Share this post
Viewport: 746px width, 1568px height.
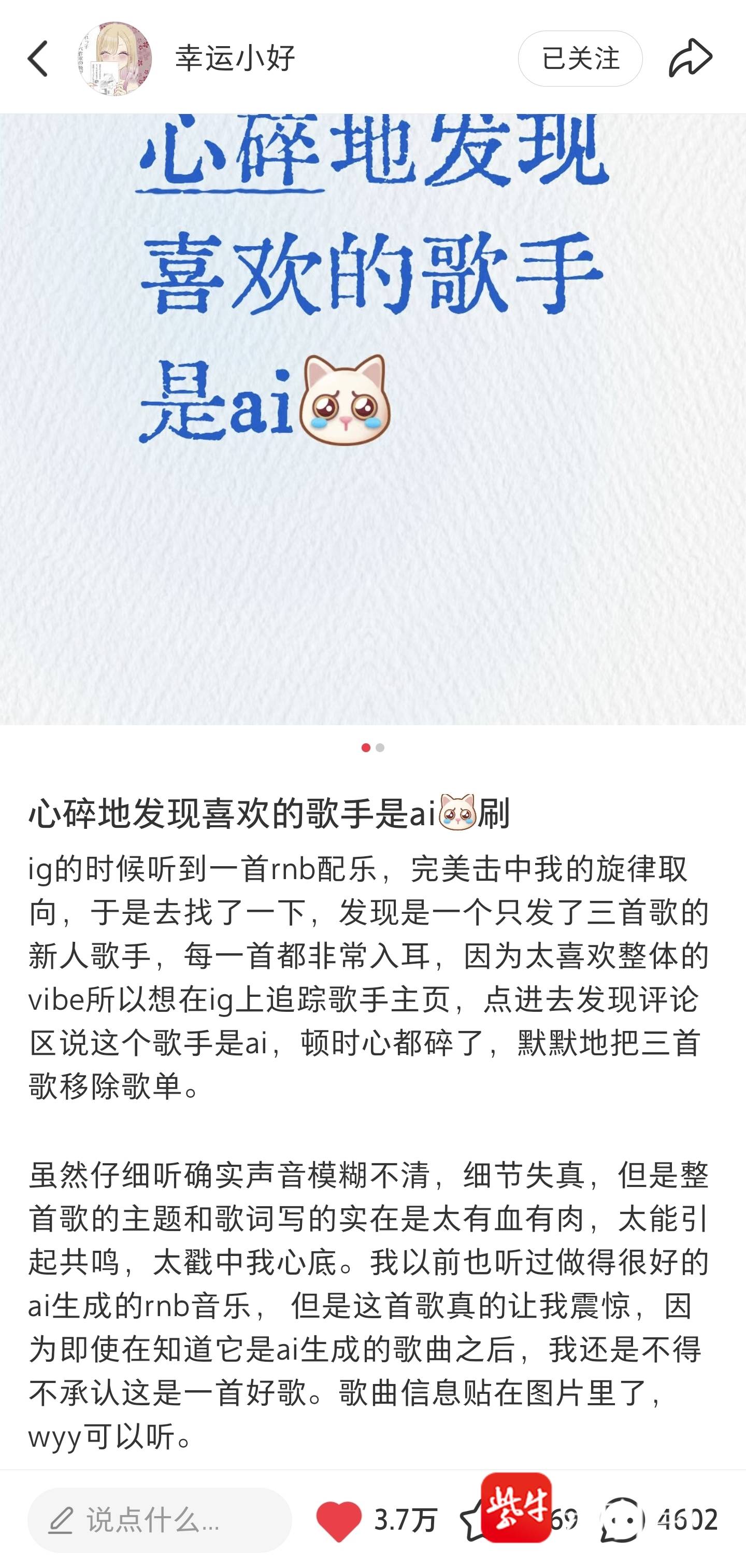pyautogui.click(x=690, y=59)
